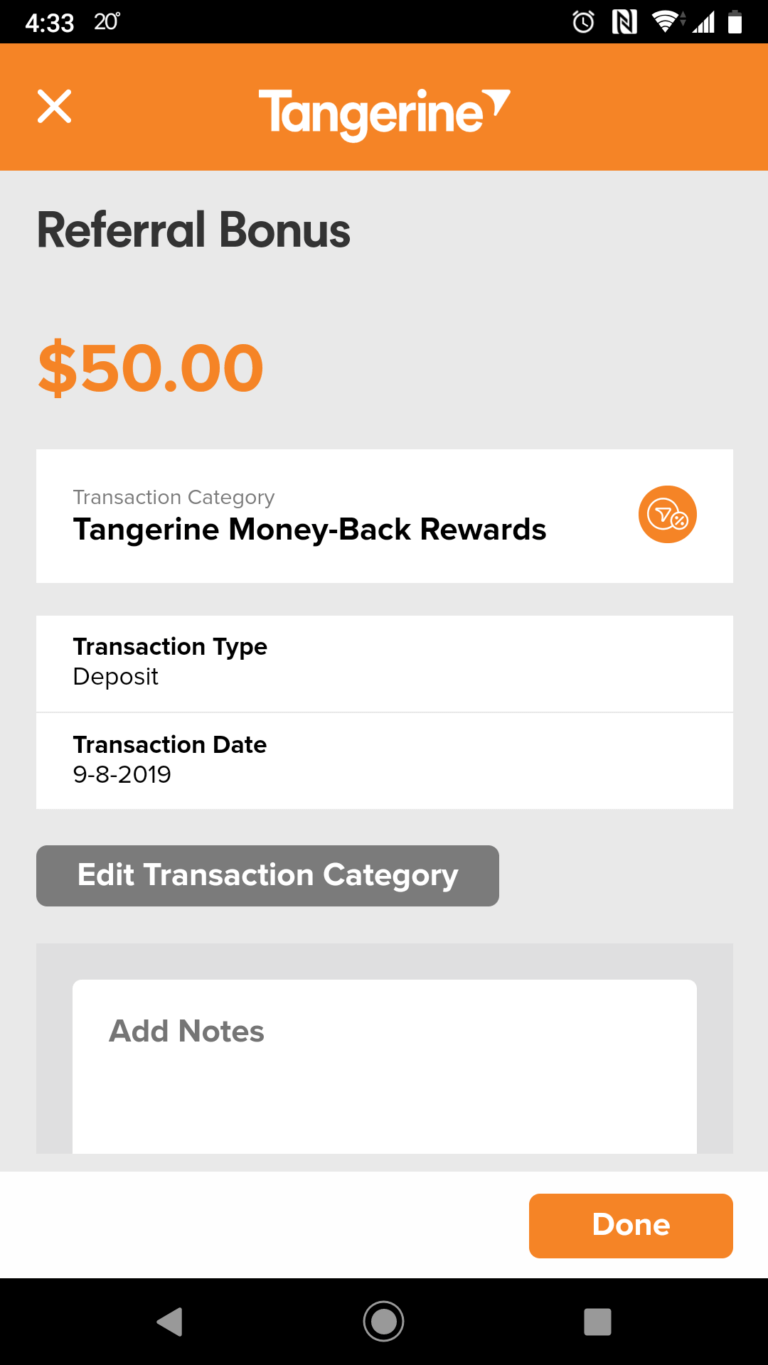This screenshot has height=1365, width=768.
Task: Tap the cellular signal strength icon
Action: coord(703,21)
